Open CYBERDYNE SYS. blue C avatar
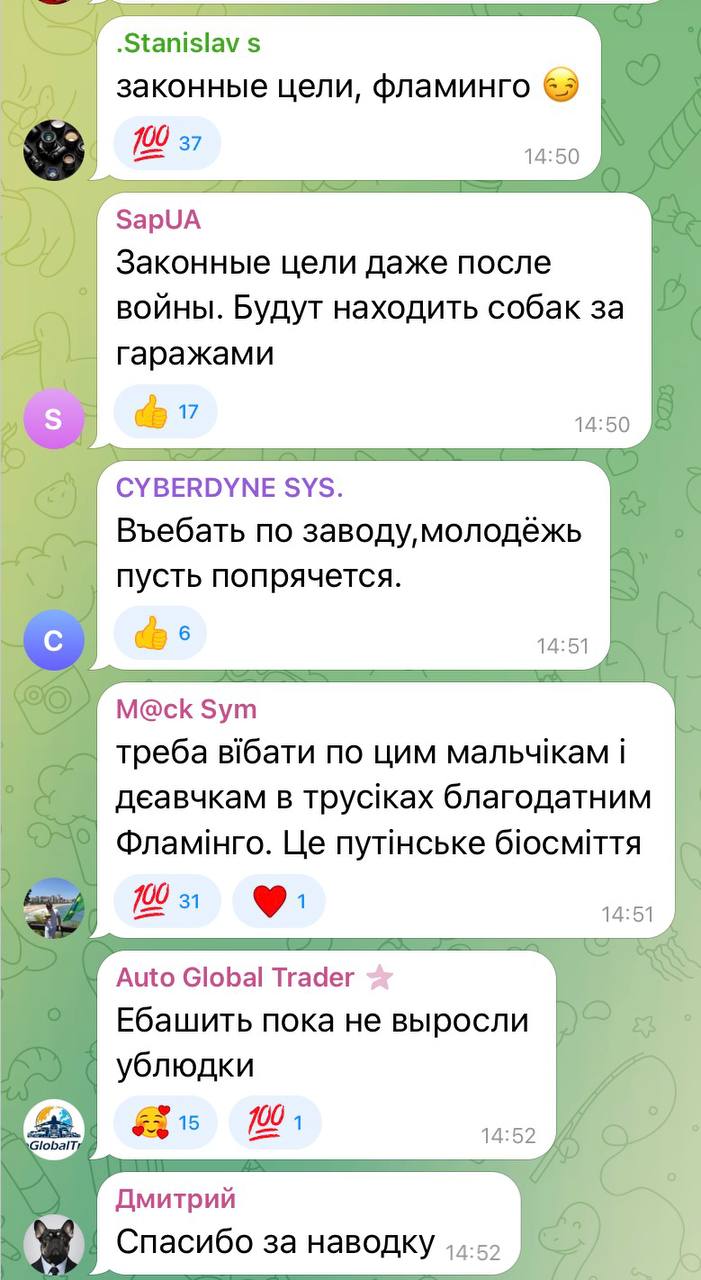Image resolution: width=701 pixels, height=1280 pixels. point(53,640)
